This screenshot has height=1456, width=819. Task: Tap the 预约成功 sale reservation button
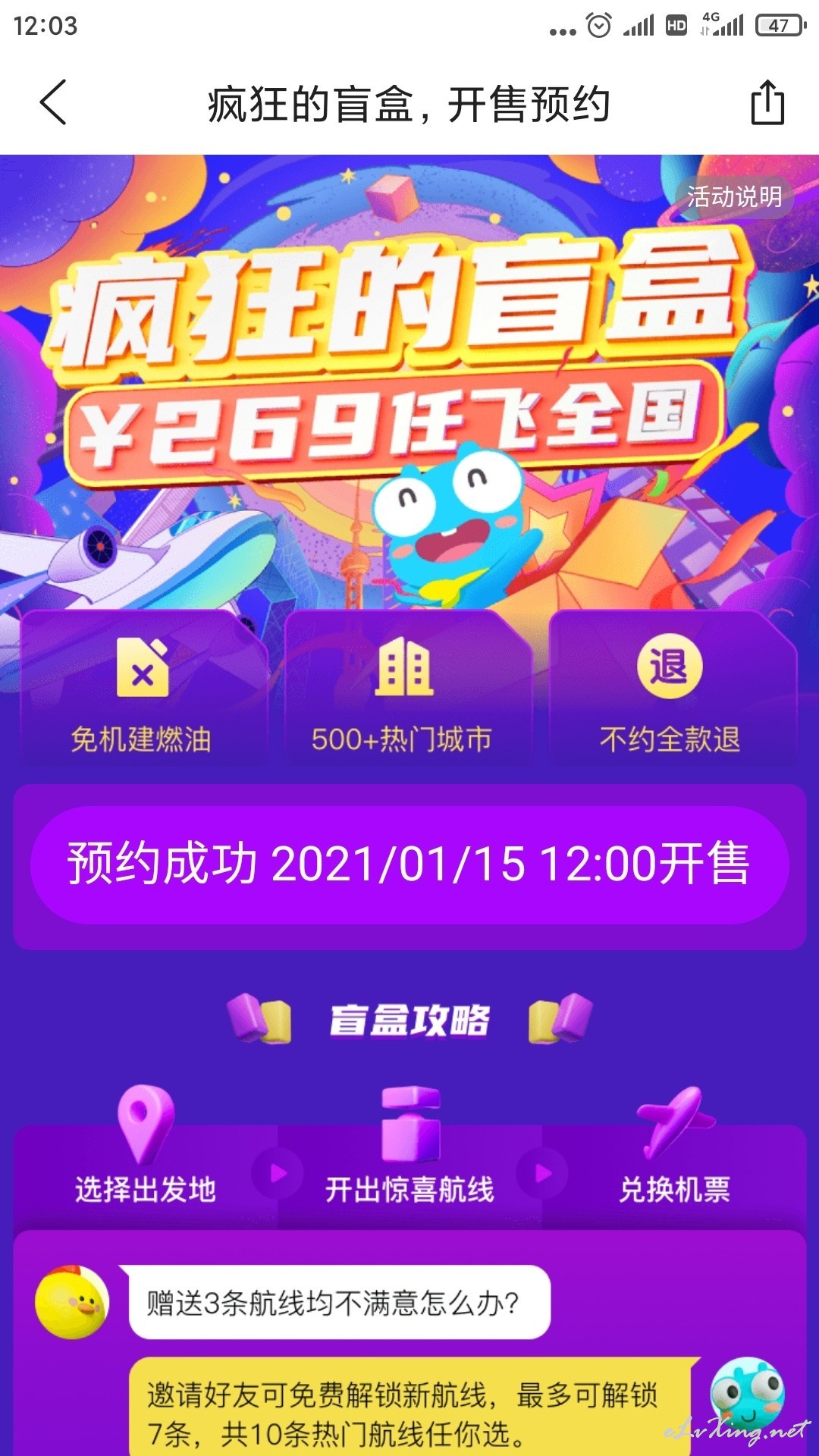409,864
